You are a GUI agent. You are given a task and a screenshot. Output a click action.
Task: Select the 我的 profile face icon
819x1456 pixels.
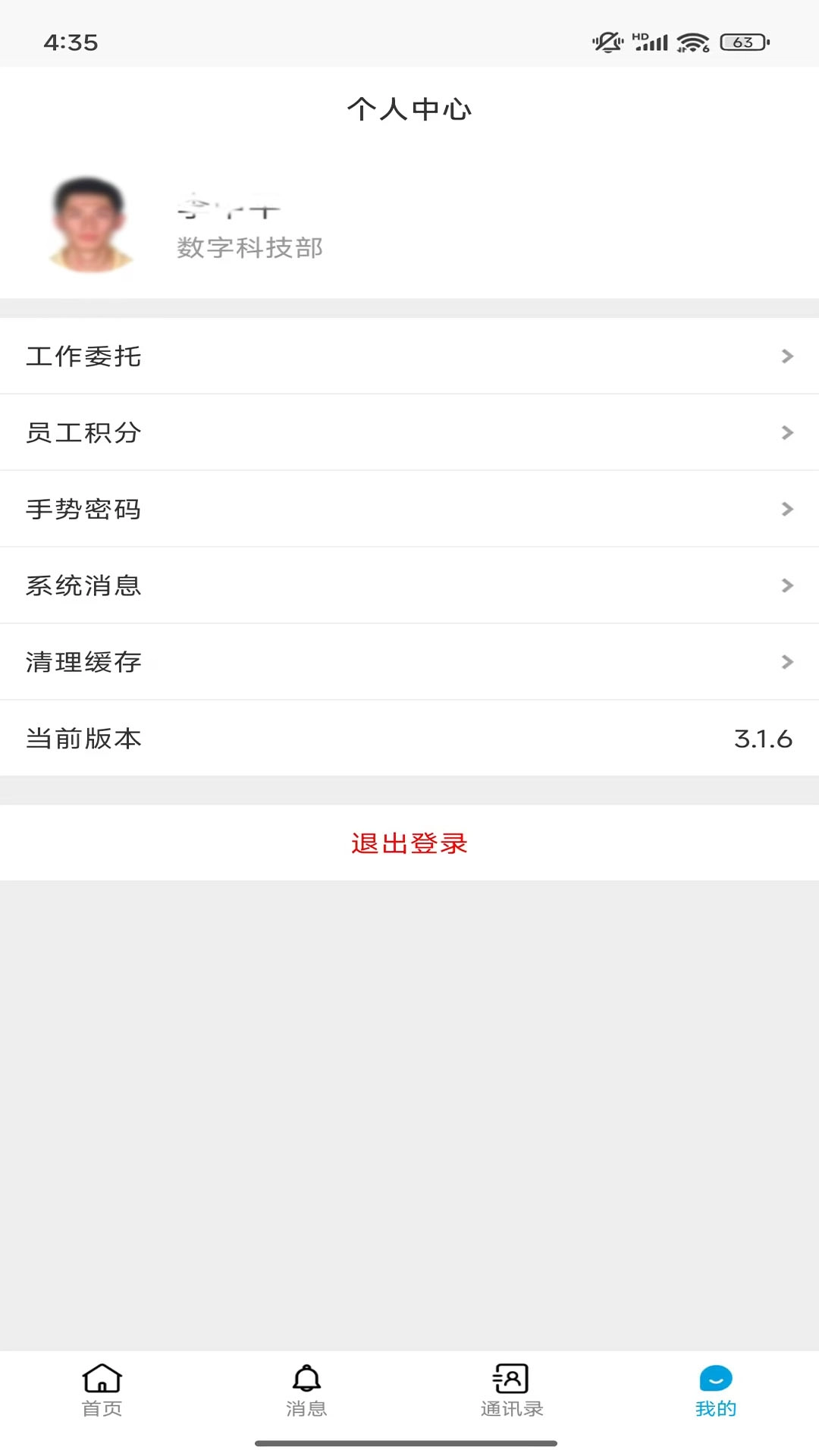pos(715,1382)
